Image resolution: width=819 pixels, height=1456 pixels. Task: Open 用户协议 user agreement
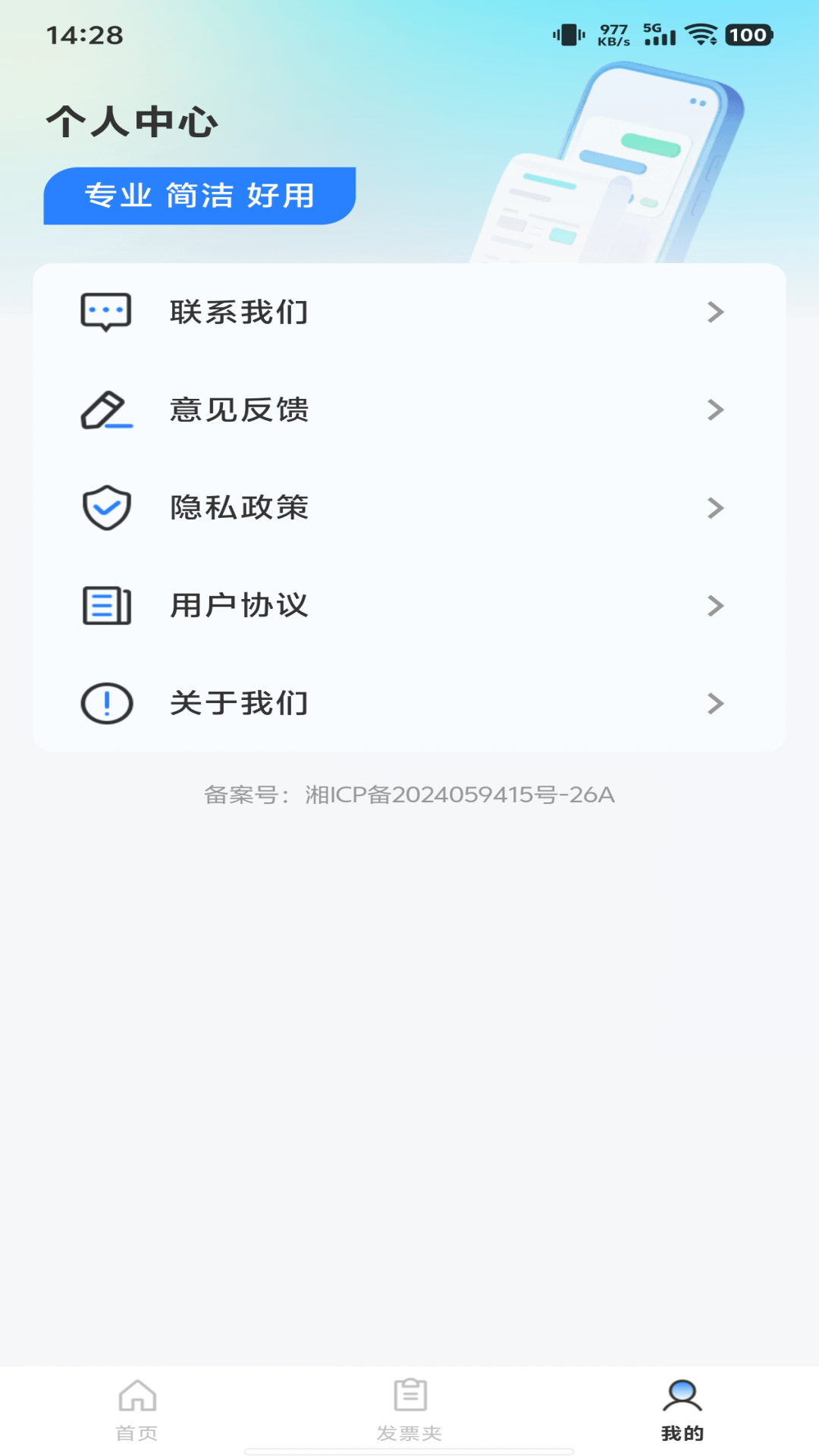click(x=408, y=606)
